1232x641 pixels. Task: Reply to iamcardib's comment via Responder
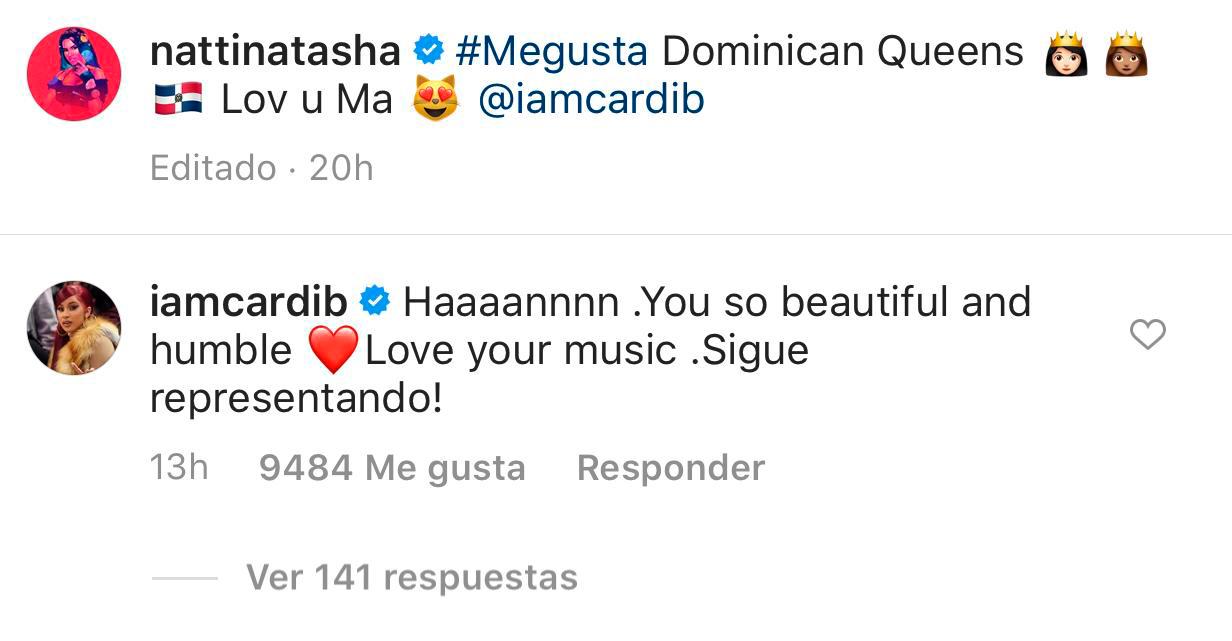tap(670, 468)
